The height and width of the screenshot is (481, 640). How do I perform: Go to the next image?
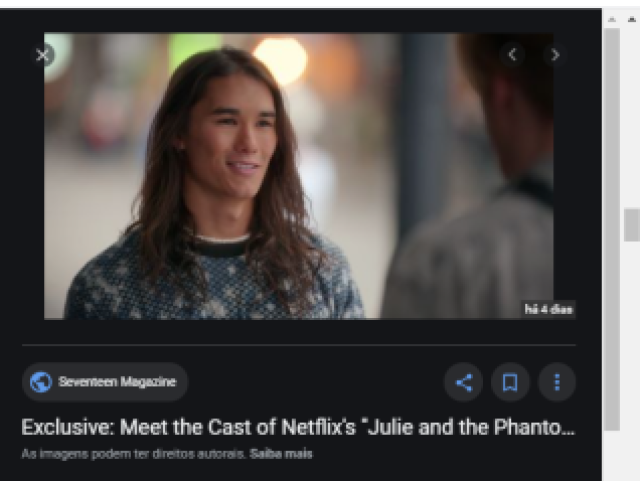coord(555,55)
